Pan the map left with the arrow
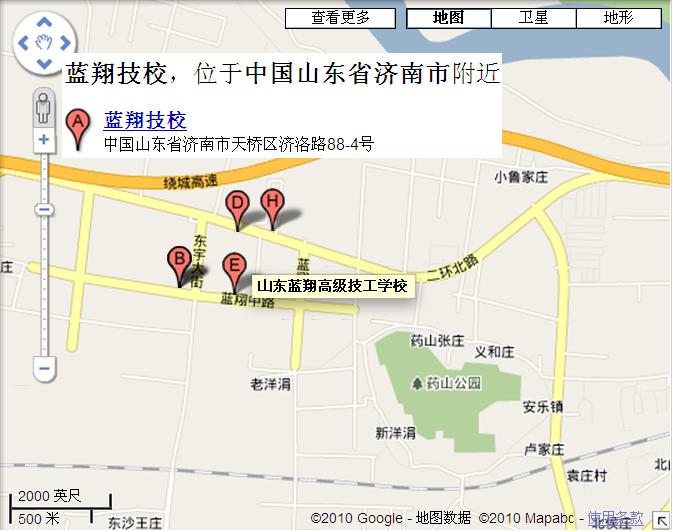 point(23,42)
